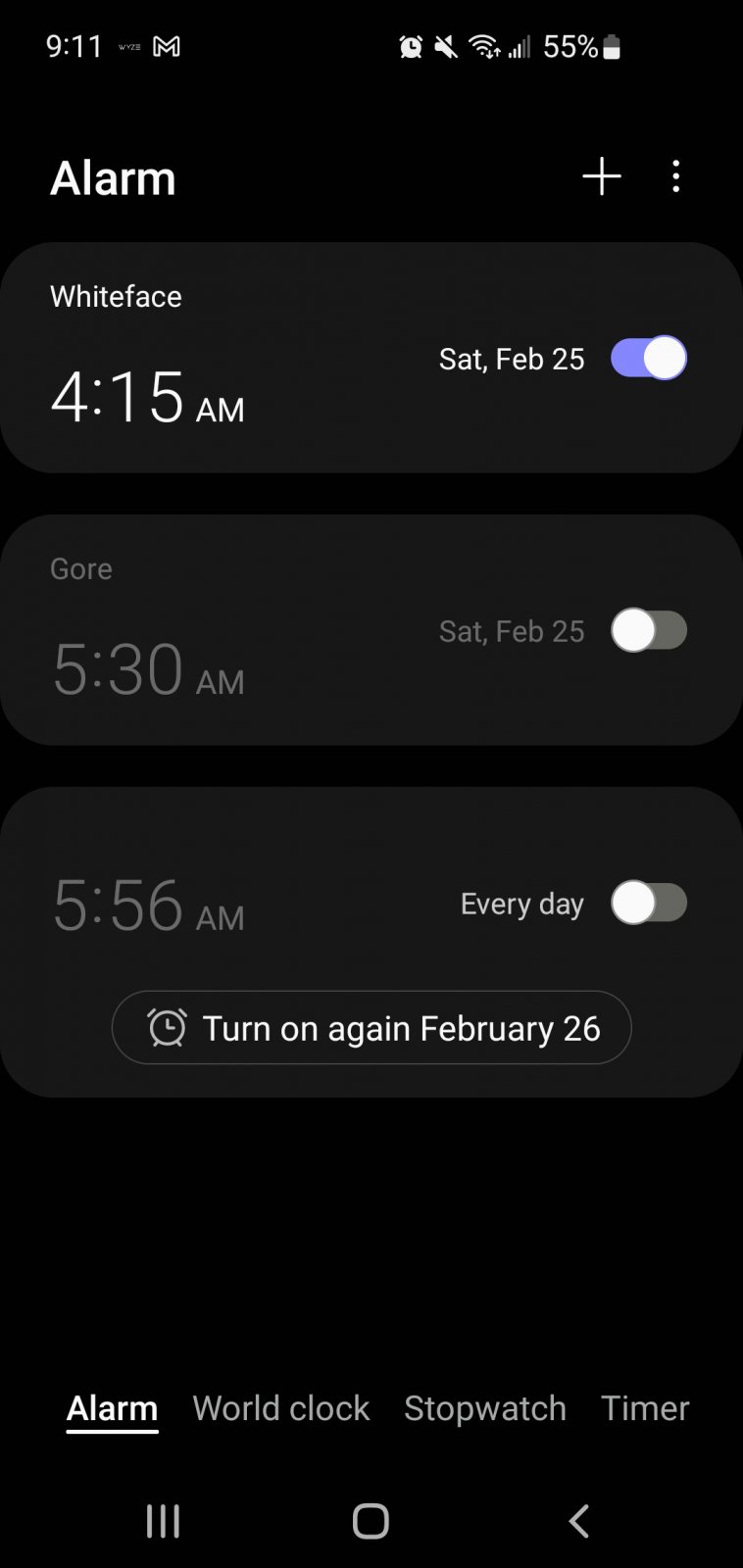743x1568 pixels.
Task: Tap the Gmail icon in the status bar
Action: click(167, 46)
